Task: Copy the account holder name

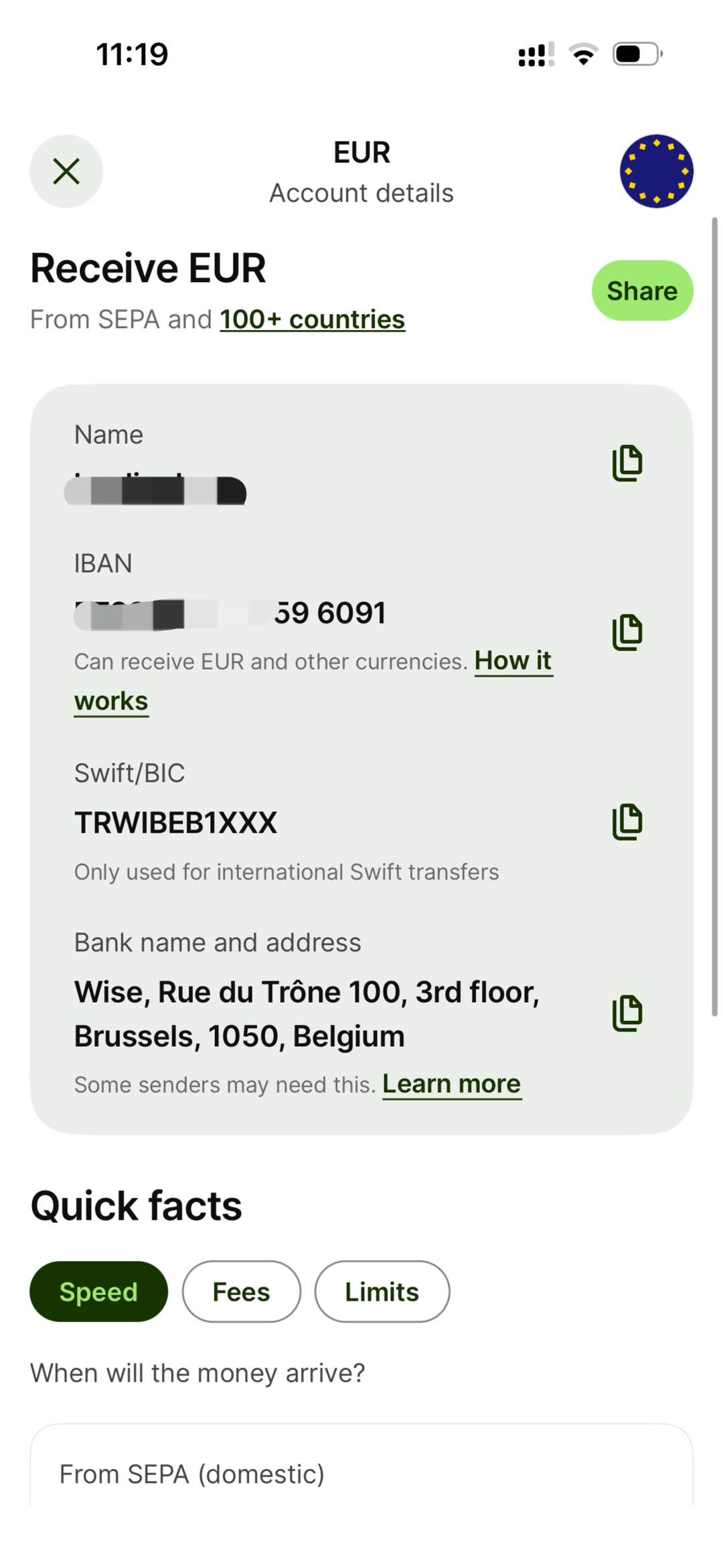Action: pos(627,462)
